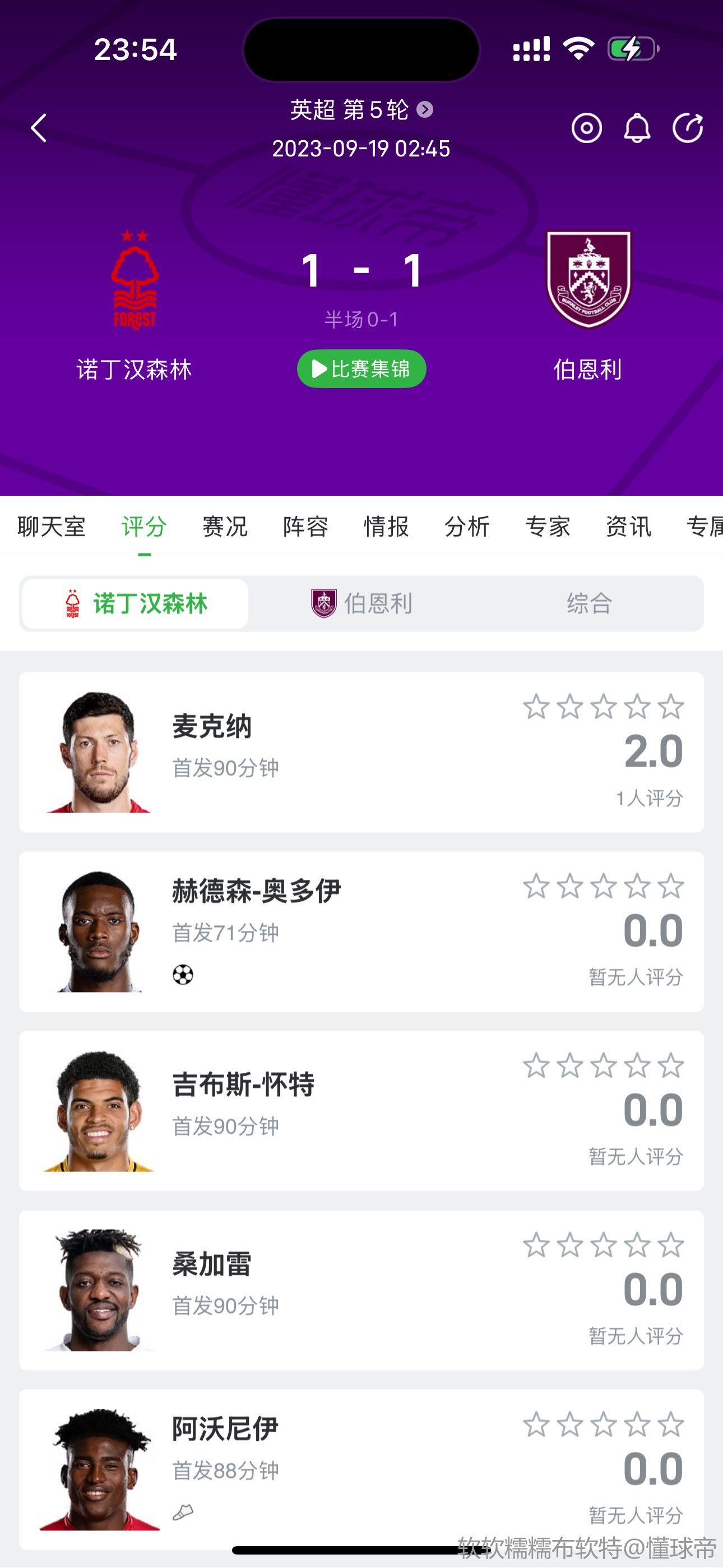Image resolution: width=723 pixels, height=1568 pixels.
Task: Go back to the previous screen
Action: pos(38,128)
